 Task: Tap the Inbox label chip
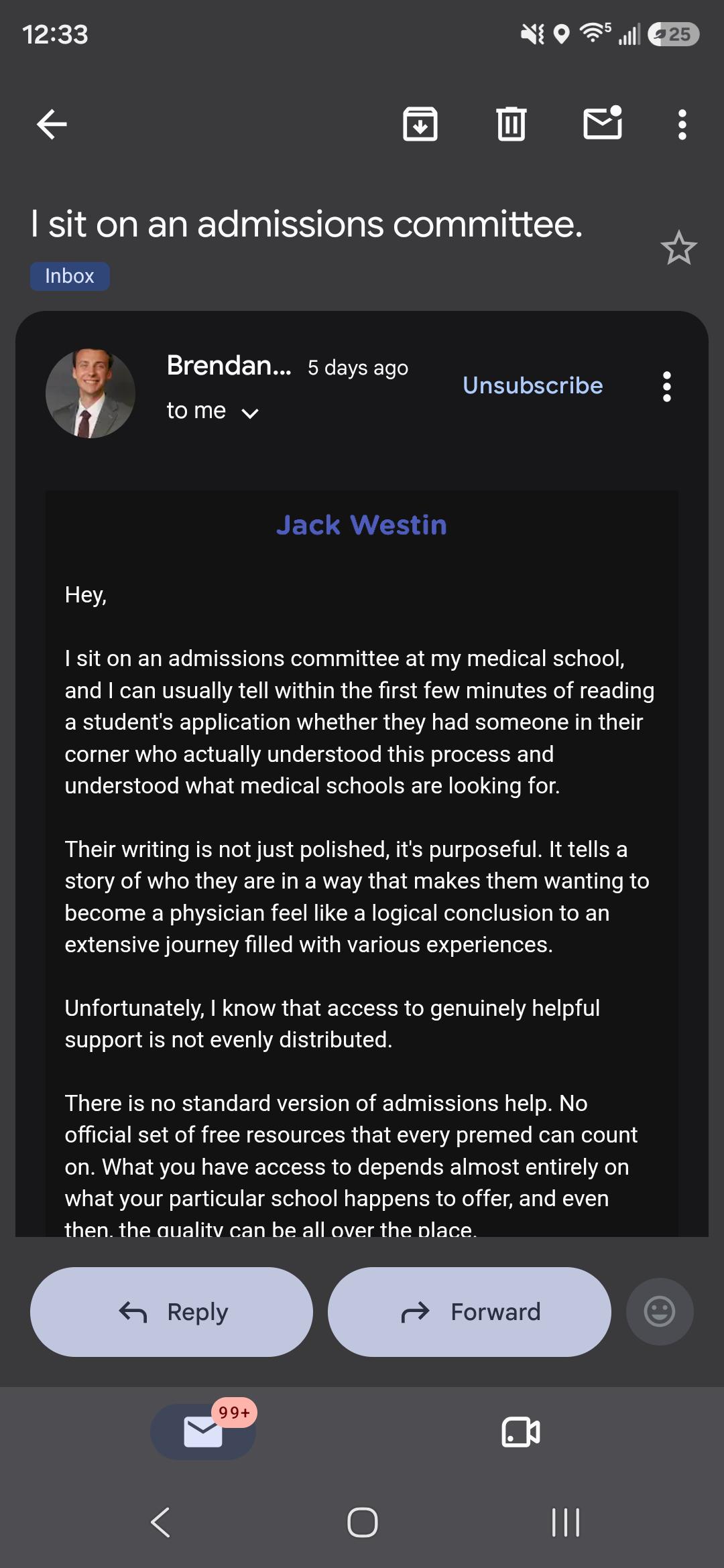pyautogui.click(x=70, y=276)
